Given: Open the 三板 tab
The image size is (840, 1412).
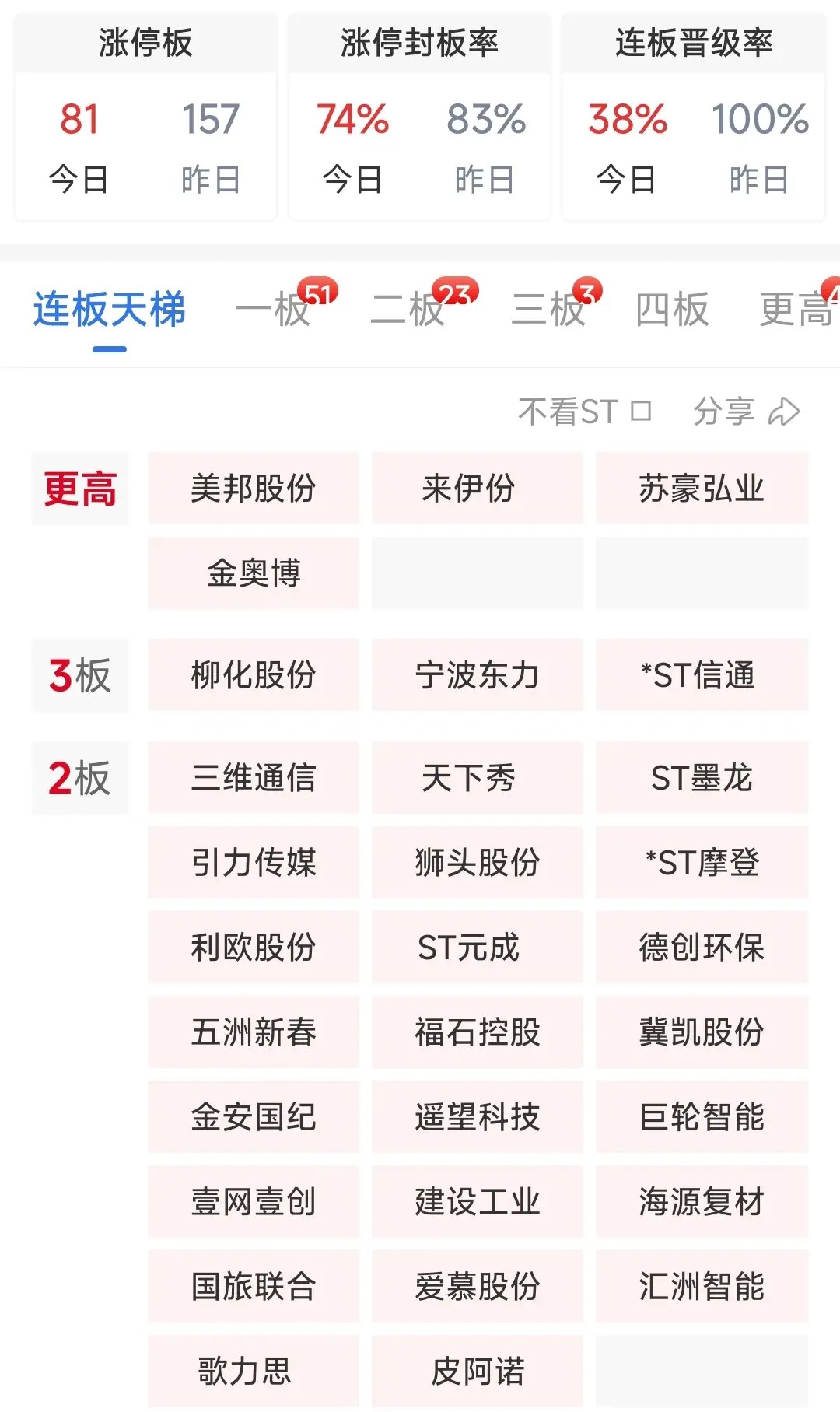Looking at the screenshot, I should point(549,310).
